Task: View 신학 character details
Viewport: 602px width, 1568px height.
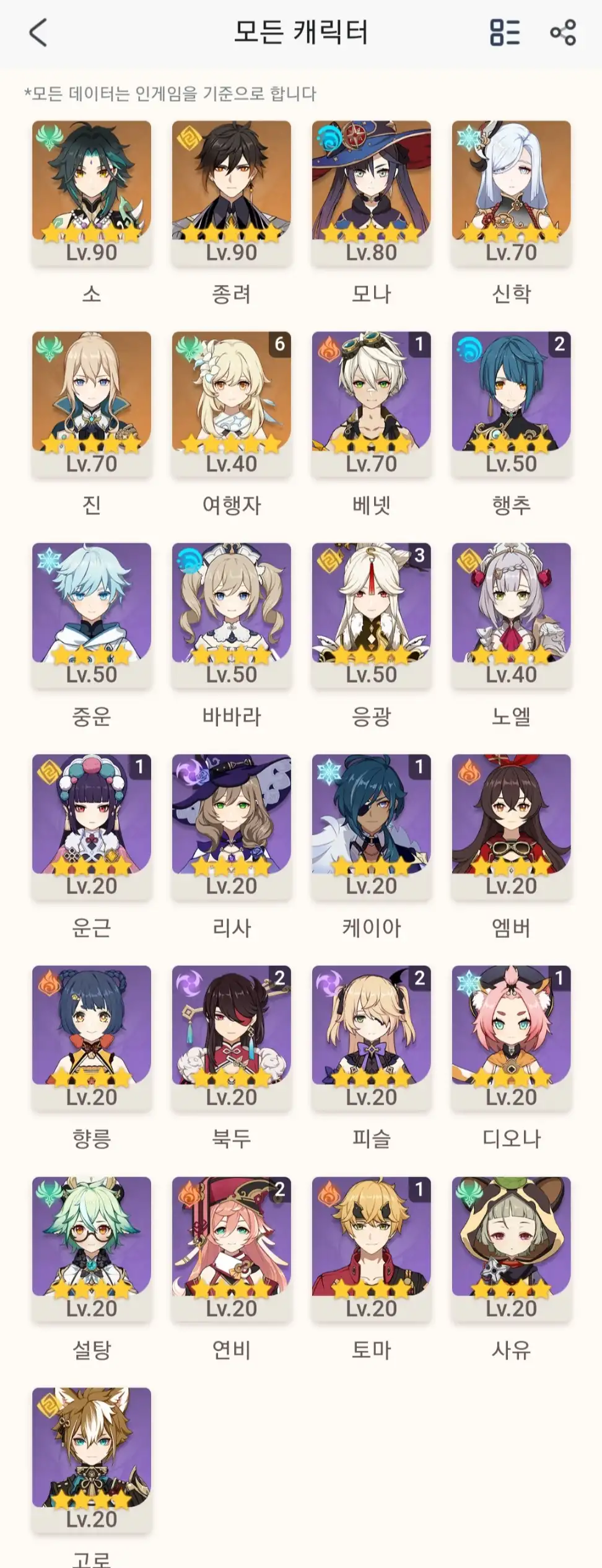Action: pyautogui.click(x=512, y=193)
